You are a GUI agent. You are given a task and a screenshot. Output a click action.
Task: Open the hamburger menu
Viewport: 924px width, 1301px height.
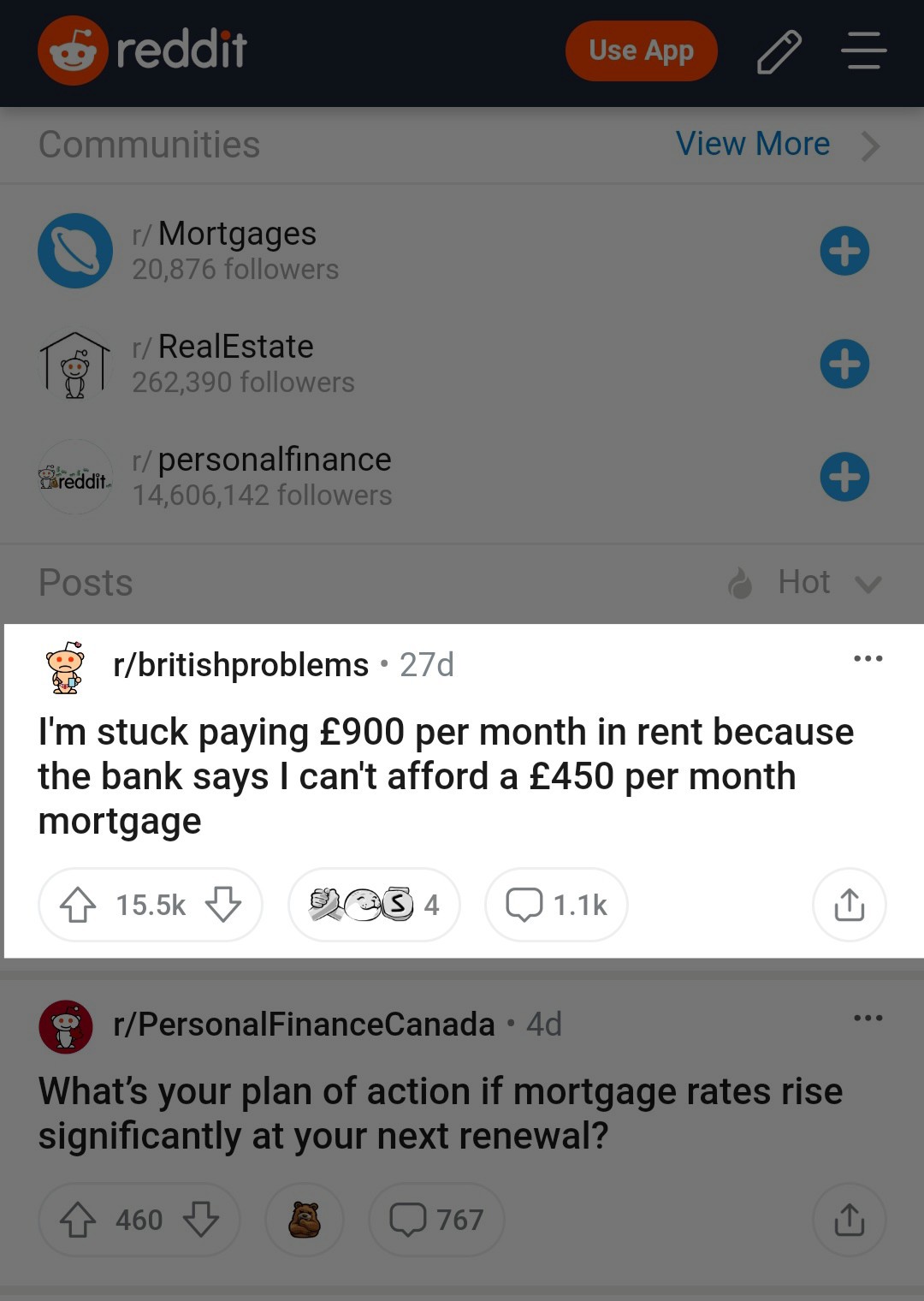pyautogui.click(x=863, y=51)
